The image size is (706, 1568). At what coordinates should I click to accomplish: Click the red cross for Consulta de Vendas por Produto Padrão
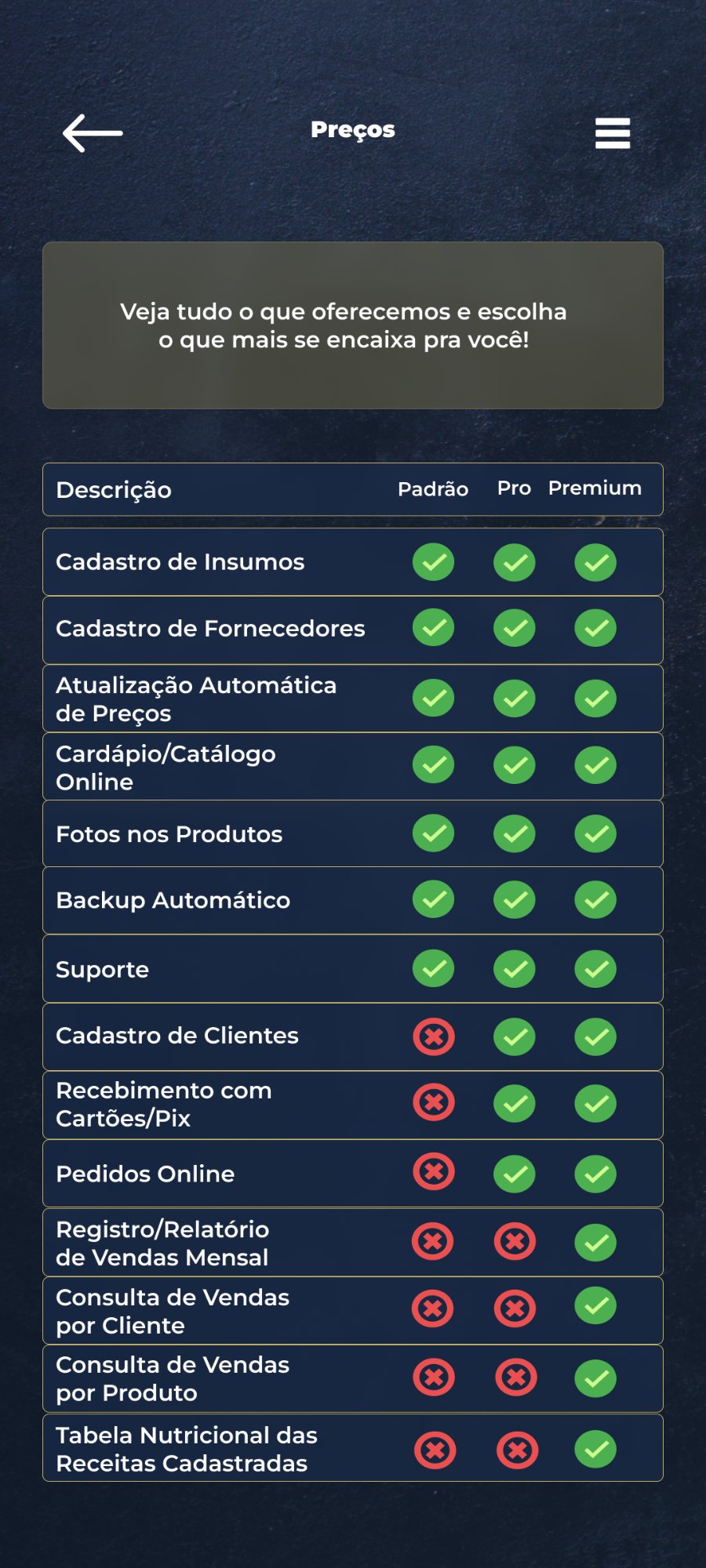[x=433, y=1379]
